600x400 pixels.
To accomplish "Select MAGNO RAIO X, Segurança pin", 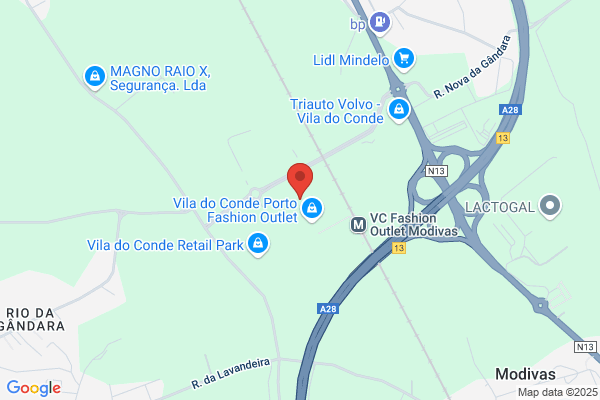I will coord(95,77).
